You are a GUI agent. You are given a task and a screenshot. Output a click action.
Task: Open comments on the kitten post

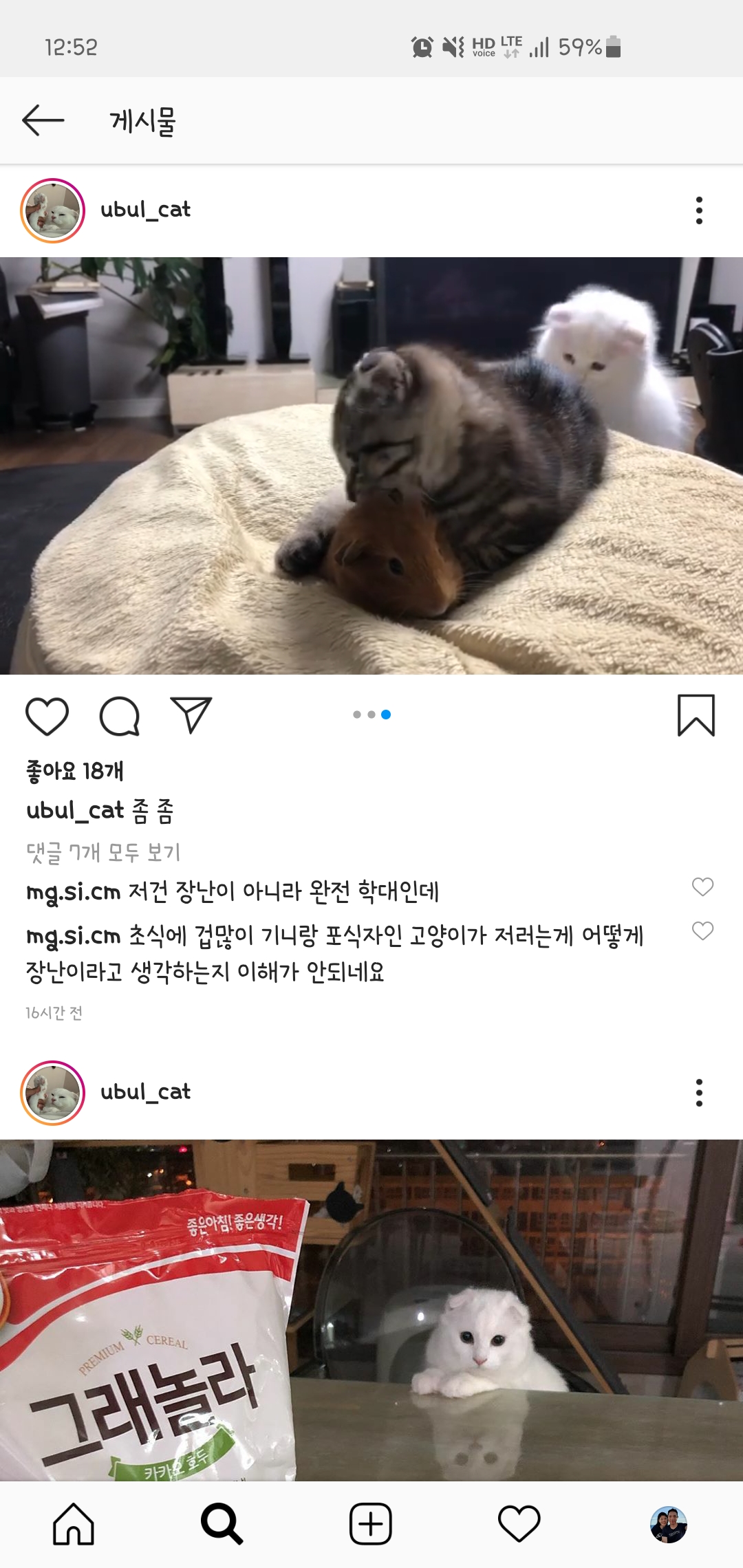tap(120, 716)
